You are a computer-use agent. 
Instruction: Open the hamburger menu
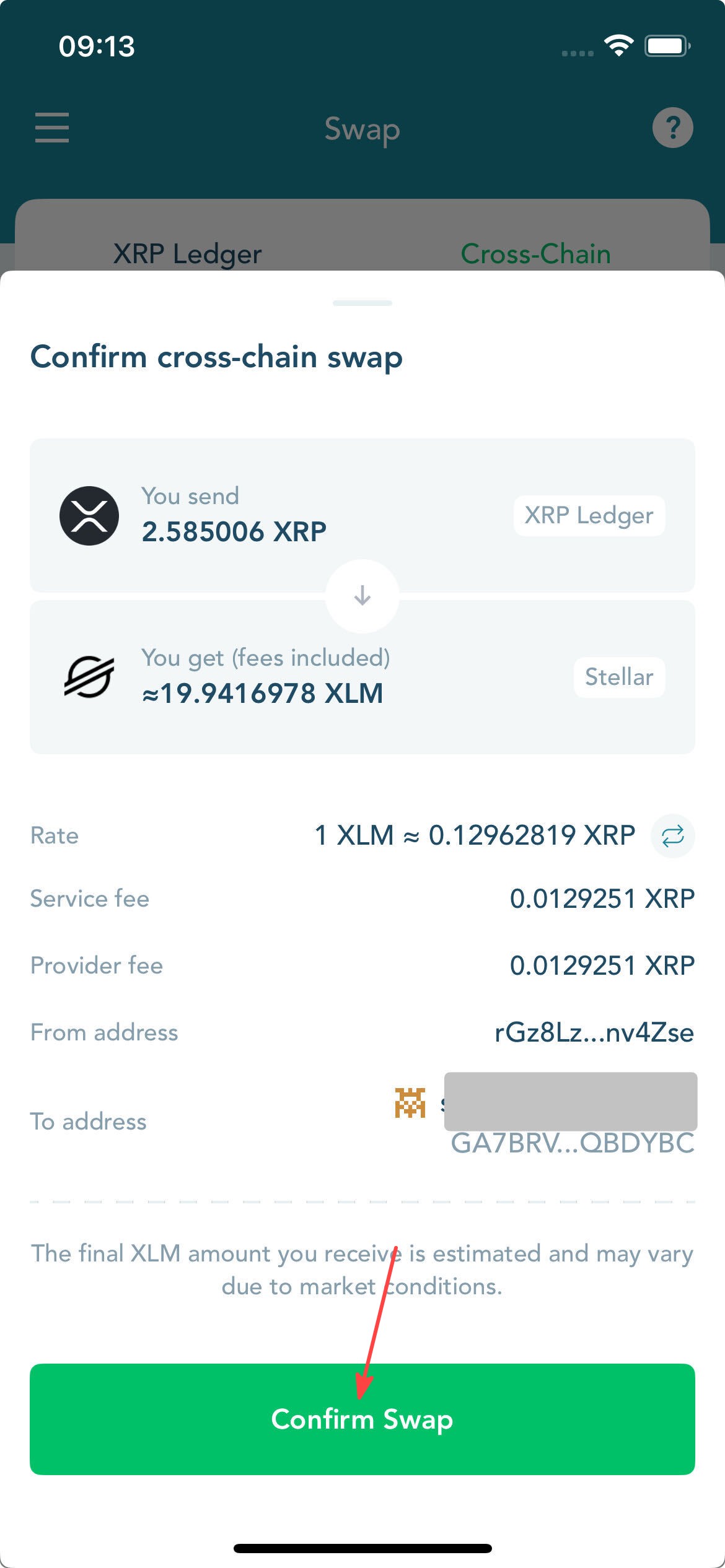click(x=52, y=128)
